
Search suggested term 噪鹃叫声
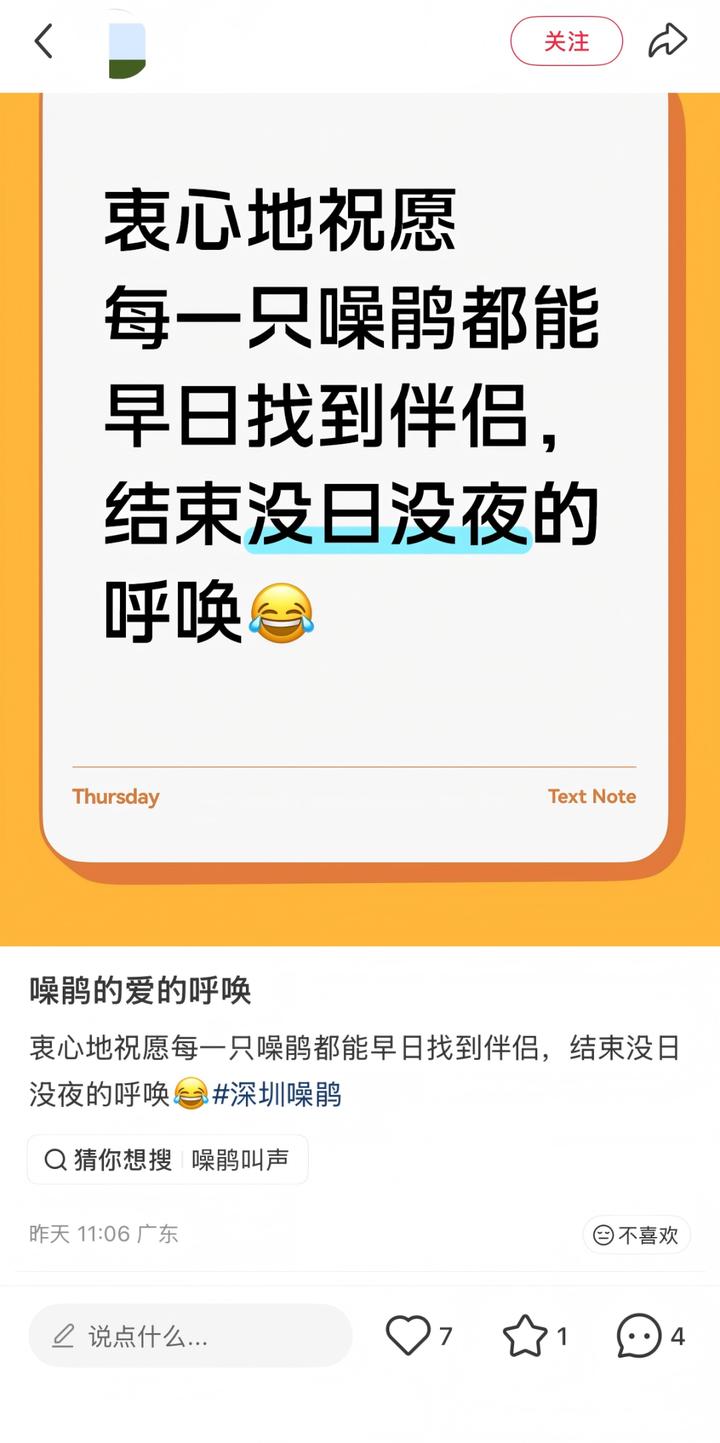pyautogui.click(x=240, y=1160)
